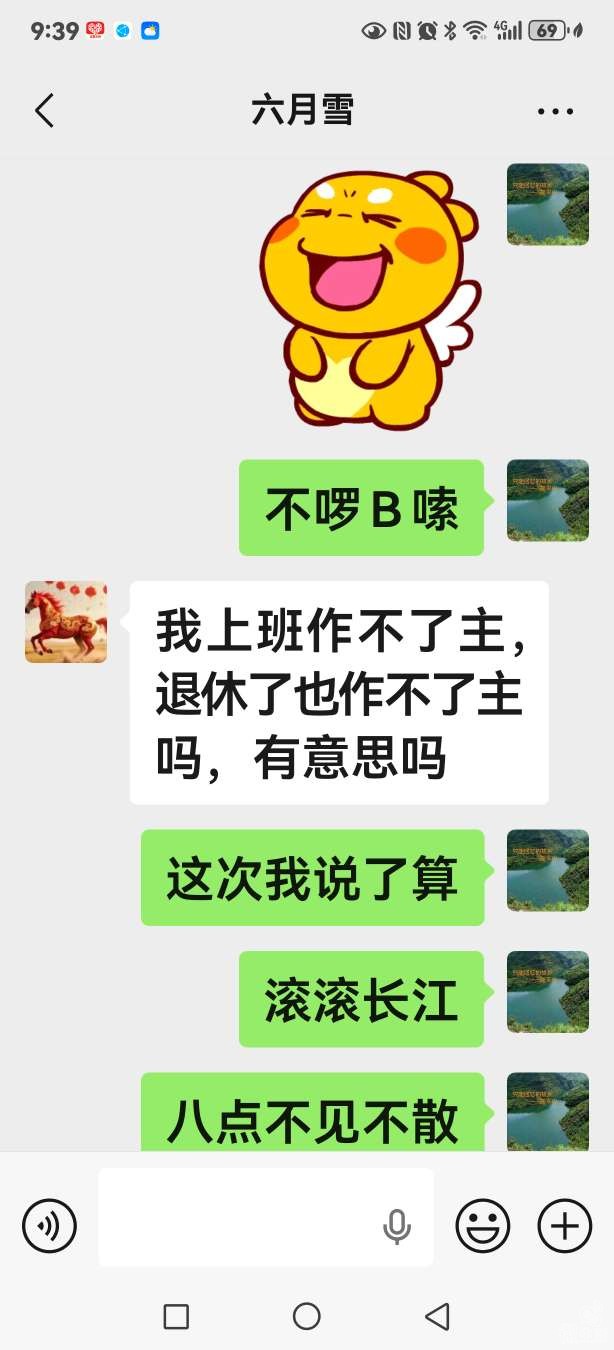Open the emoji sticker panel
Image resolution: width=614 pixels, height=1350 pixels.
[483, 1225]
